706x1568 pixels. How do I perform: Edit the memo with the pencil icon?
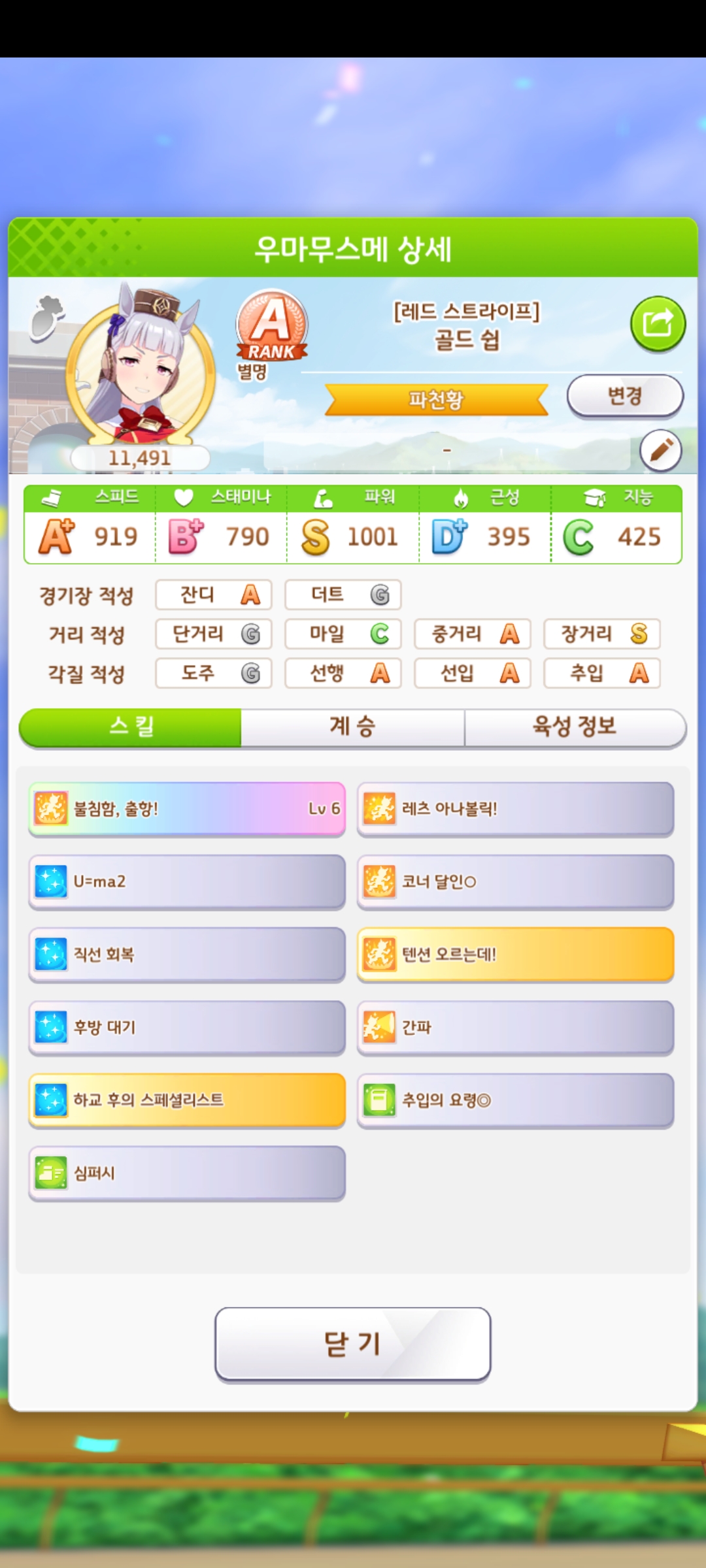[x=660, y=450]
